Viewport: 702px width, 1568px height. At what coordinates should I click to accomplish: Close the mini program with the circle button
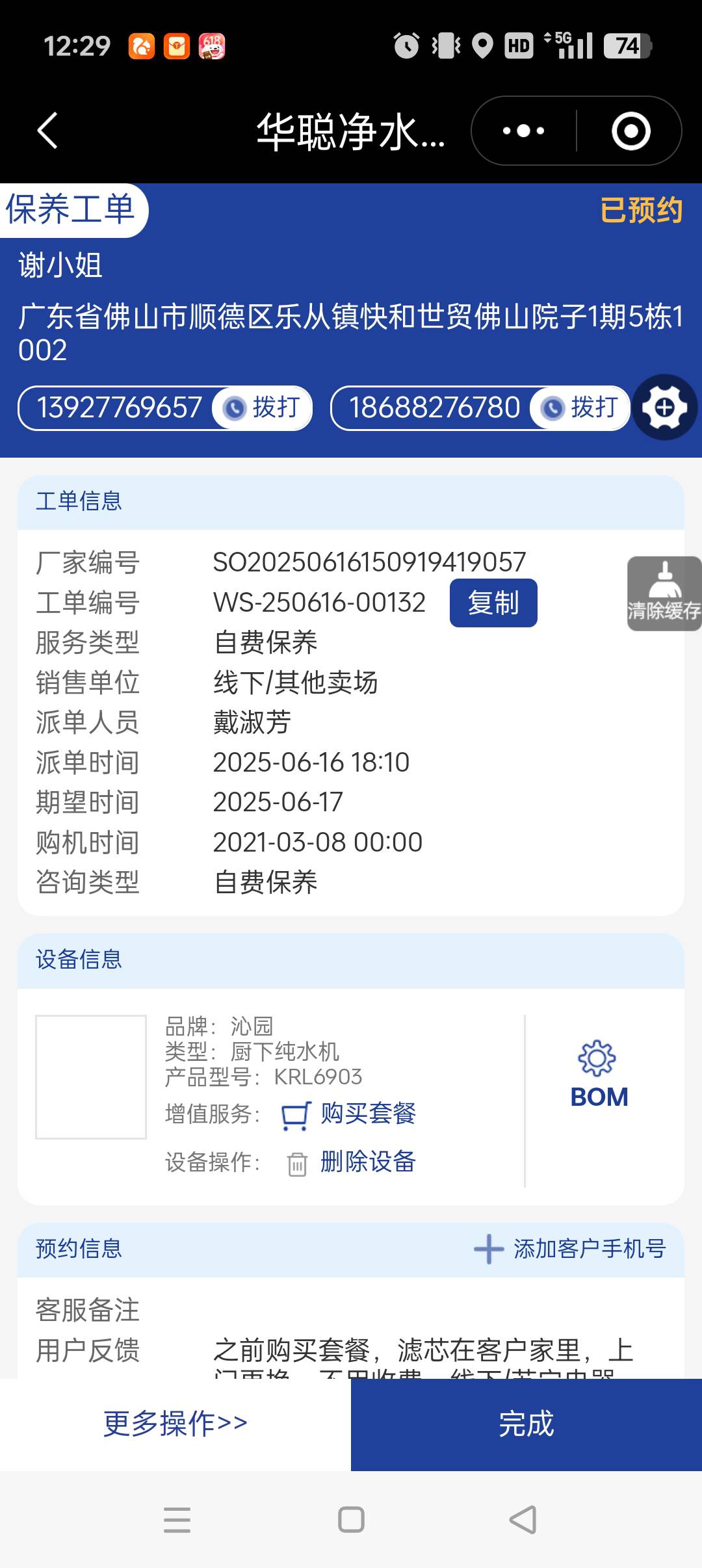tap(630, 131)
